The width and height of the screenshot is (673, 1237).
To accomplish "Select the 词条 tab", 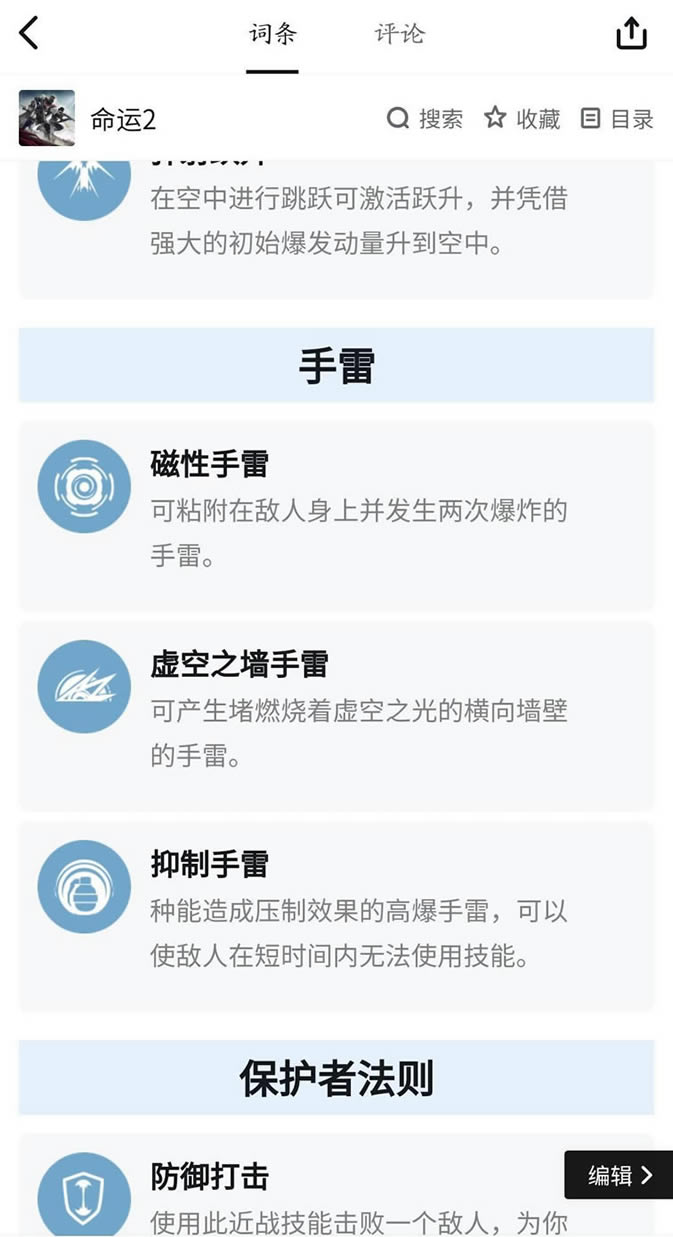I will tap(272, 34).
